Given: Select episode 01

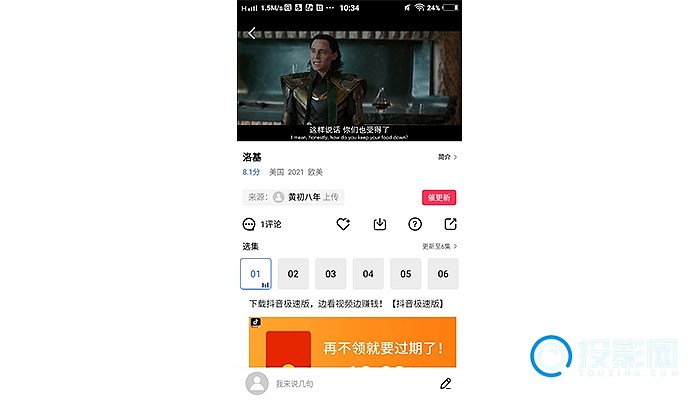Looking at the screenshot, I should pyautogui.click(x=256, y=273).
